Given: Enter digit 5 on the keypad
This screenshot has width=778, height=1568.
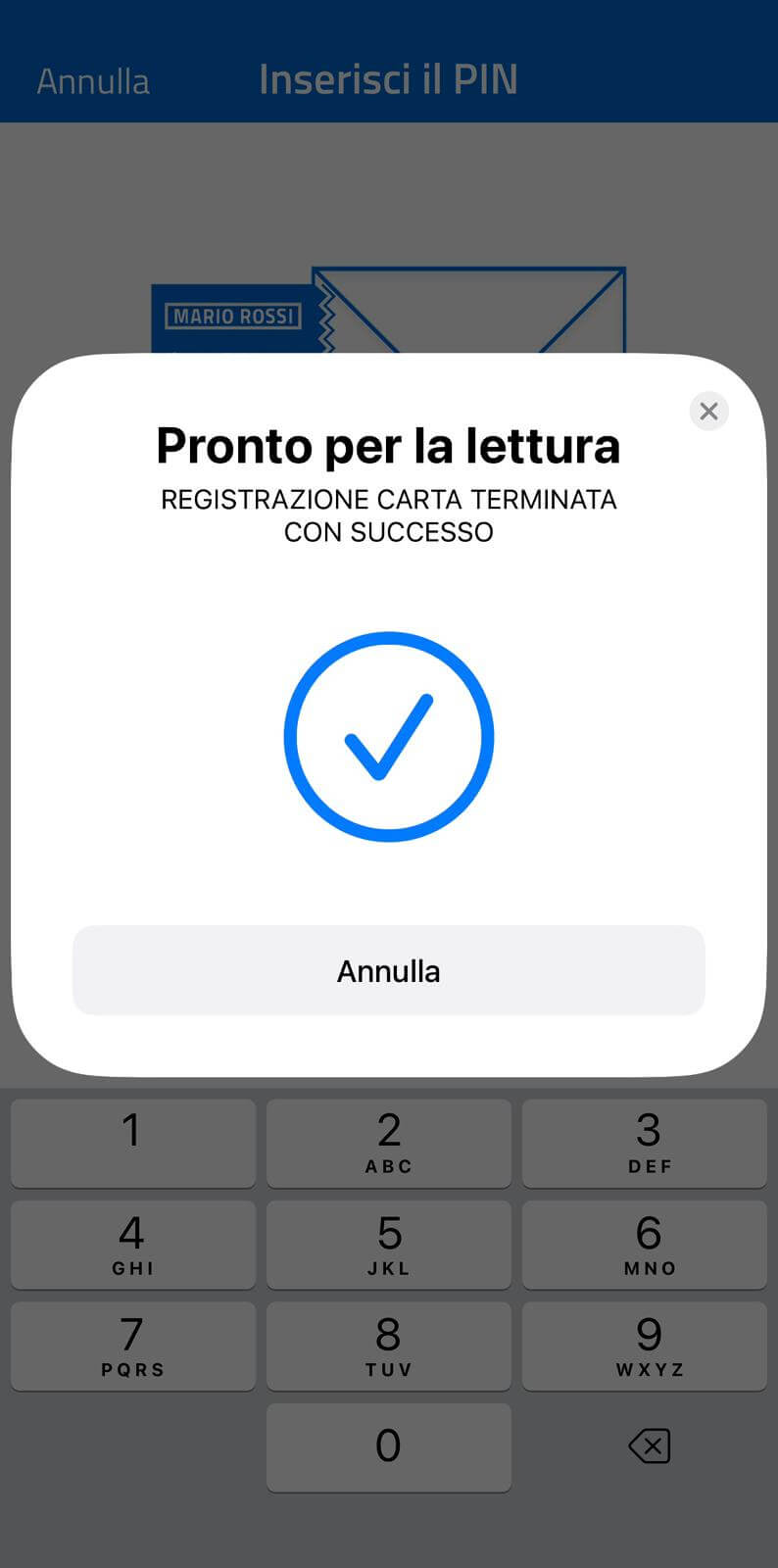Looking at the screenshot, I should tap(389, 1245).
